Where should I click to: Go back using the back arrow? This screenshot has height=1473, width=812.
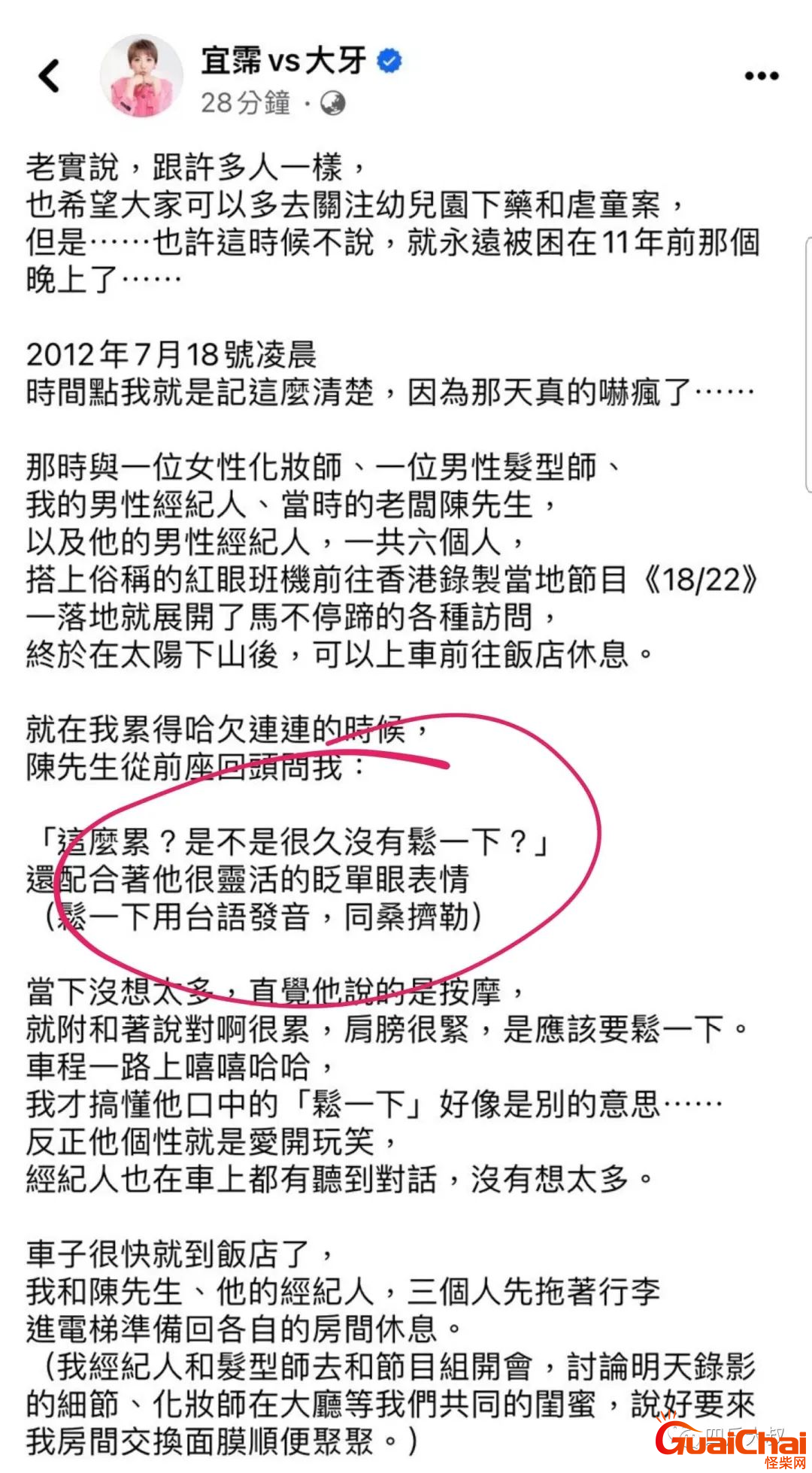click(49, 76)
